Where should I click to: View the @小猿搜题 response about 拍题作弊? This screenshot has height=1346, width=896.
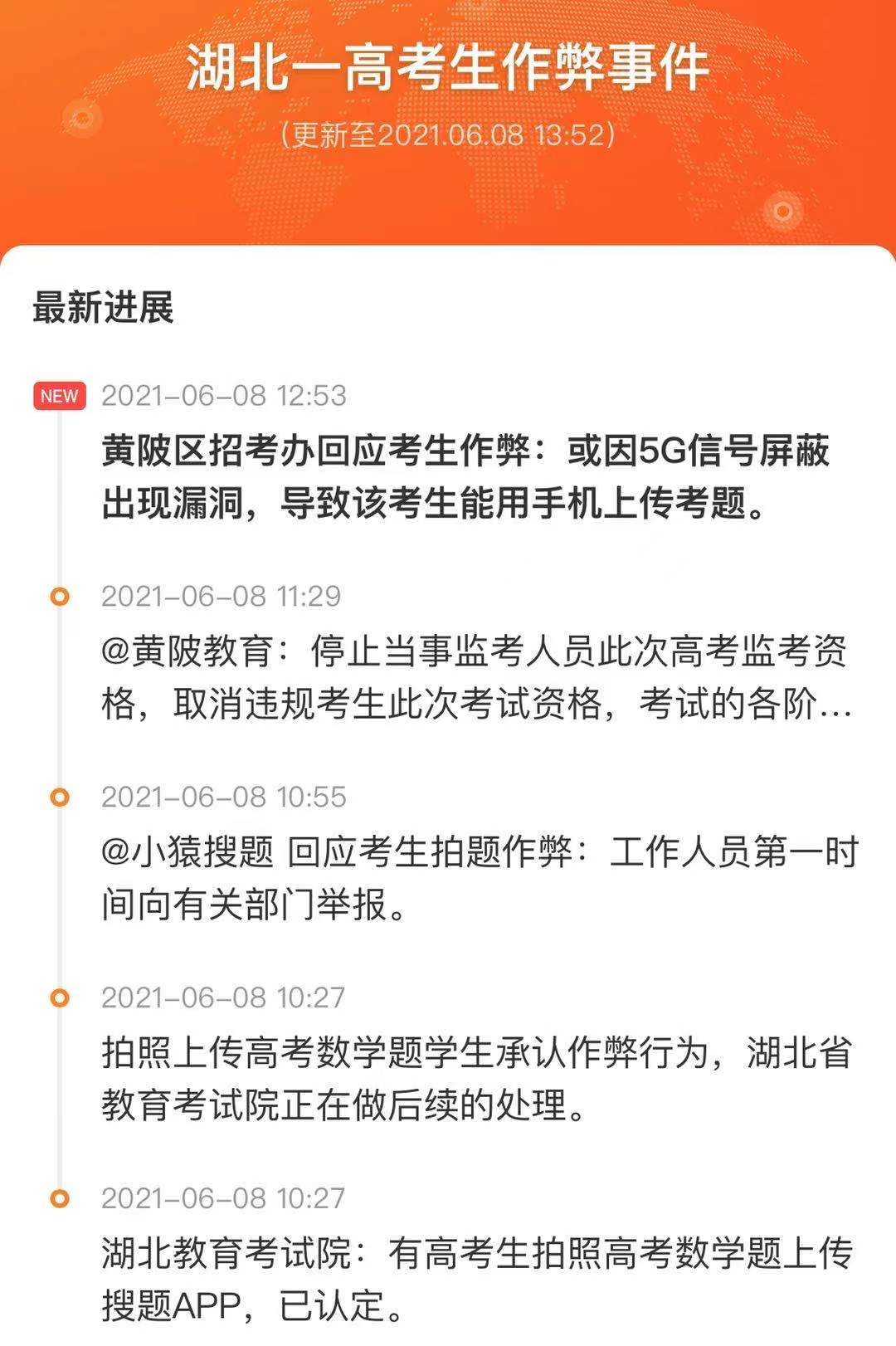[x=478, y=878]
